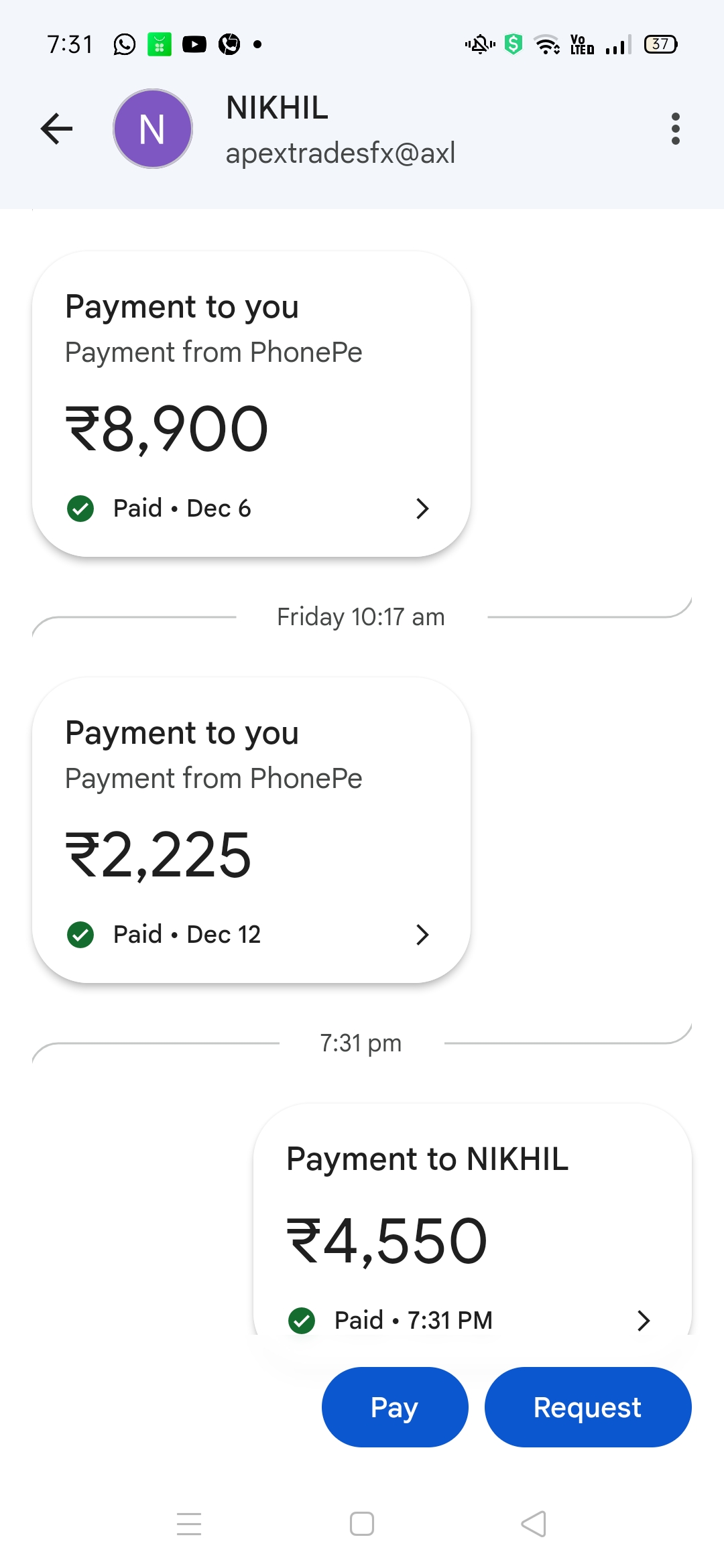Open the three-dot overflow menu
Screen dimensions: 724x1568
tap(675, 129)
